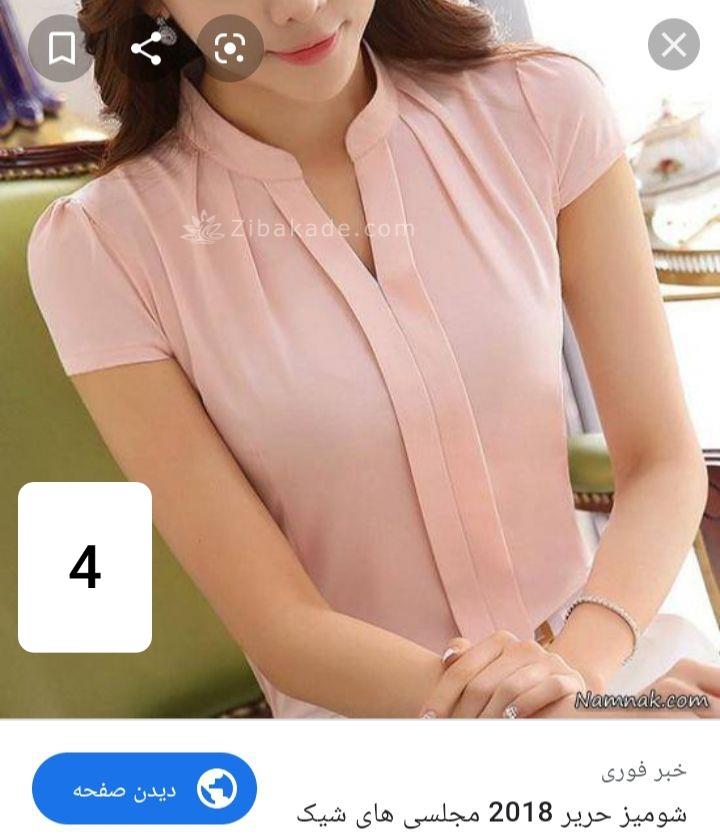Save this image to a collection

point(62,47)
